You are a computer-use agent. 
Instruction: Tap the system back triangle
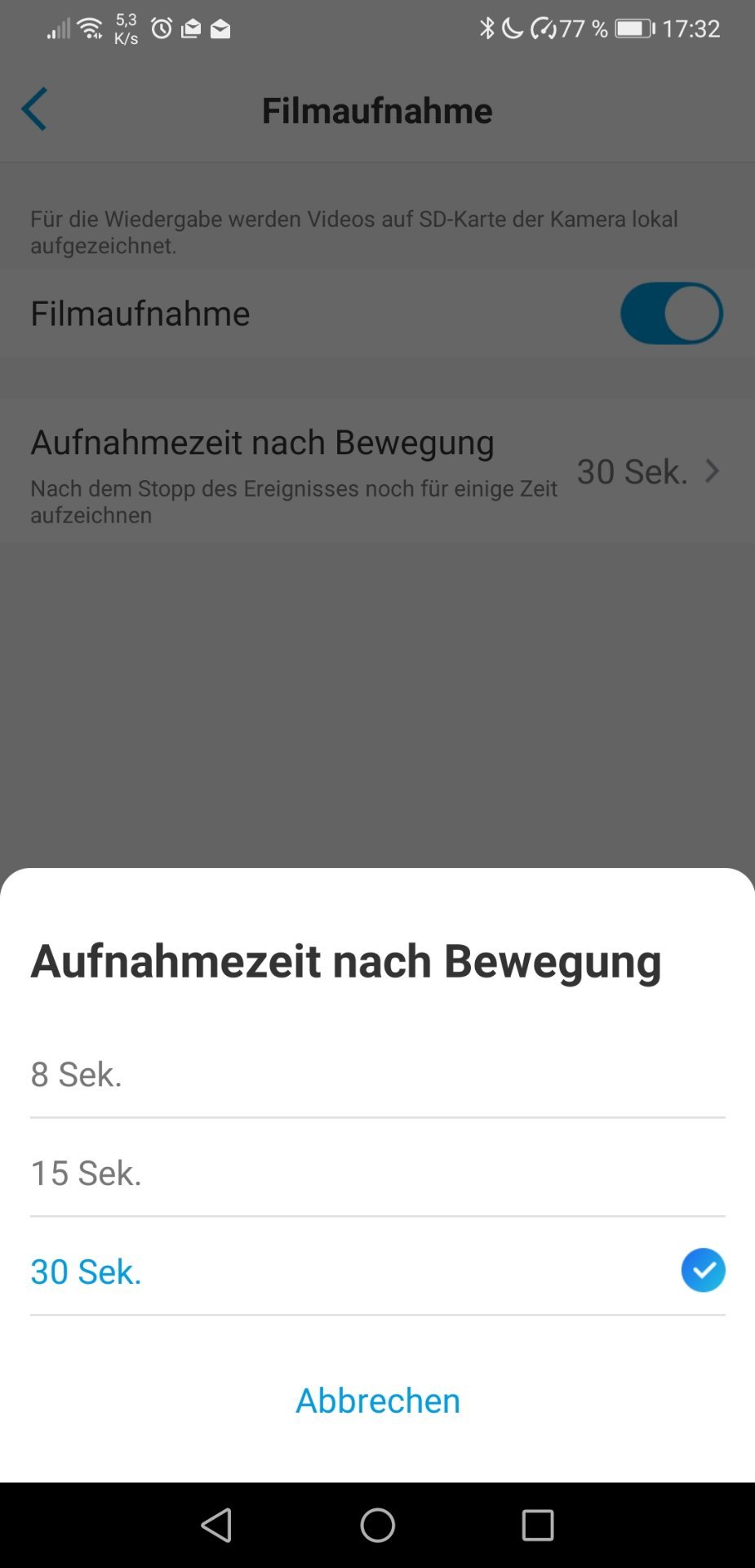pos(217,1525)
